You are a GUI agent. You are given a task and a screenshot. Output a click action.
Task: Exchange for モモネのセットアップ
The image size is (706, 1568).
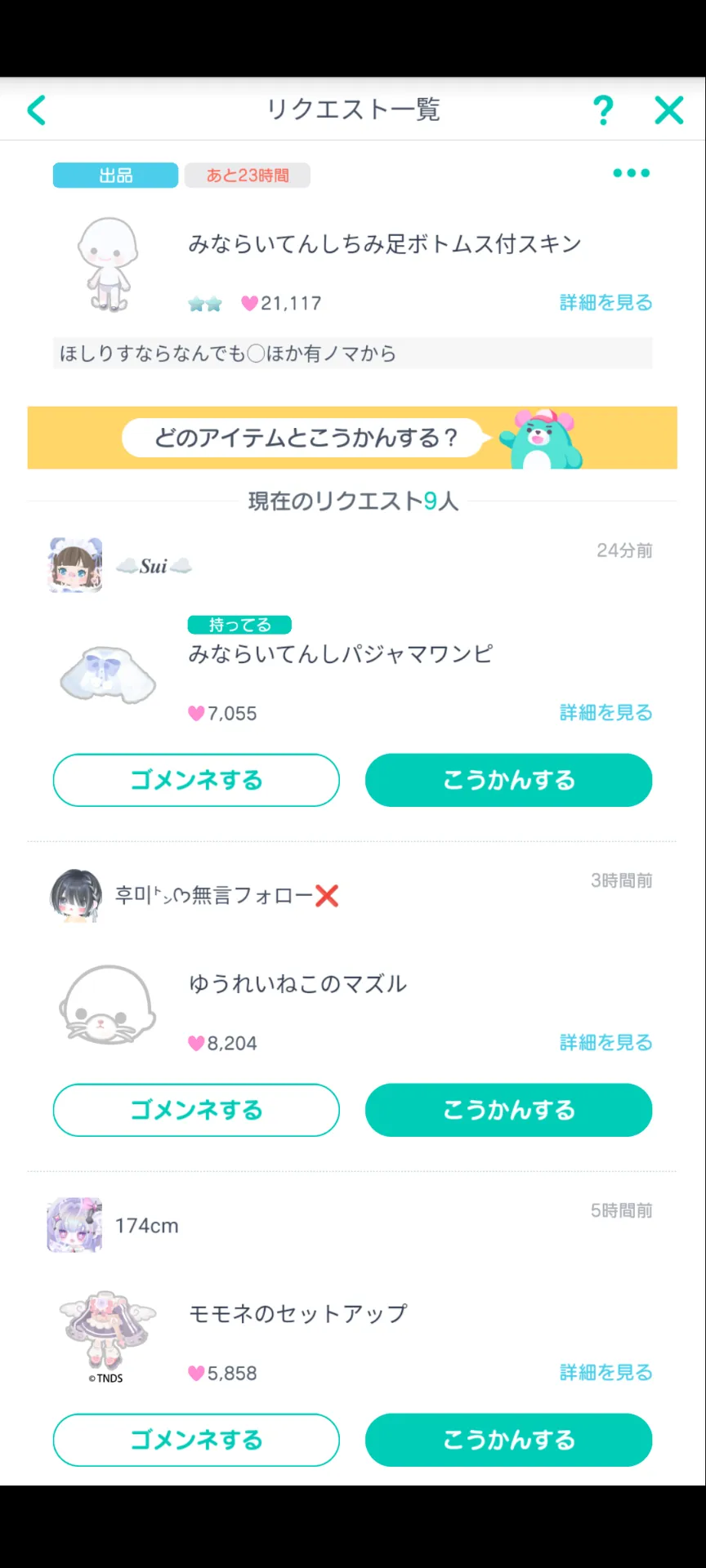click(508, 1440)
